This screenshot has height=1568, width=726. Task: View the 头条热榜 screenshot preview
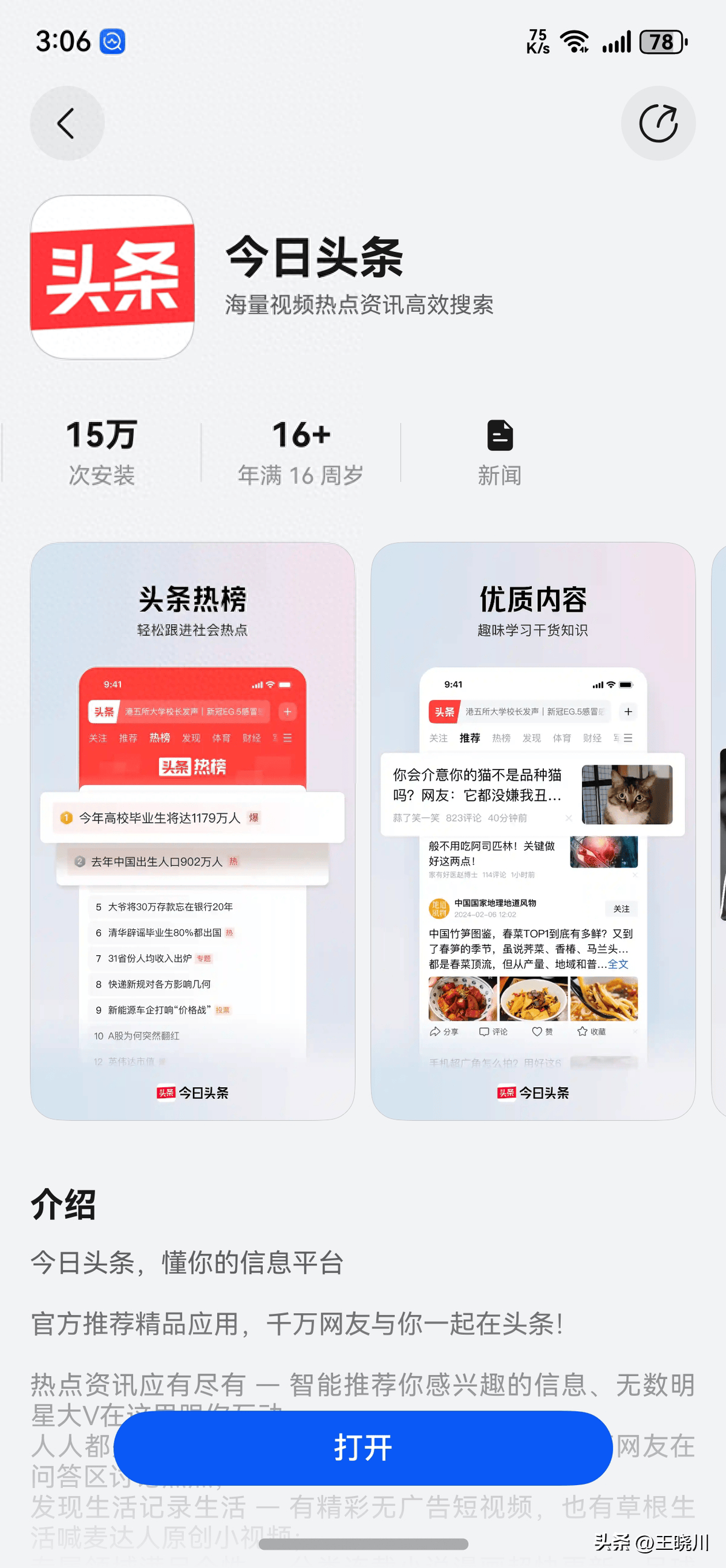pos(193,830)
